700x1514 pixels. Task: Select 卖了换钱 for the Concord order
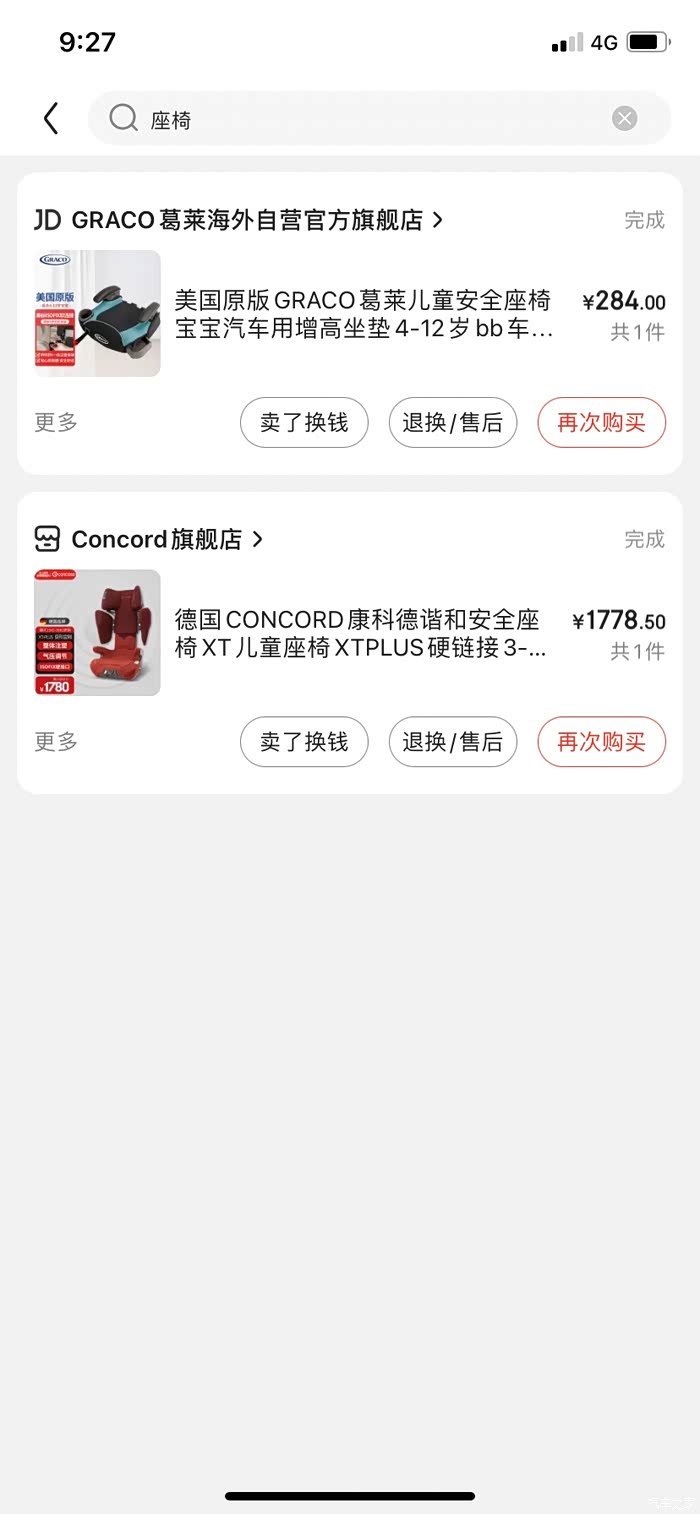pos(304,741)
